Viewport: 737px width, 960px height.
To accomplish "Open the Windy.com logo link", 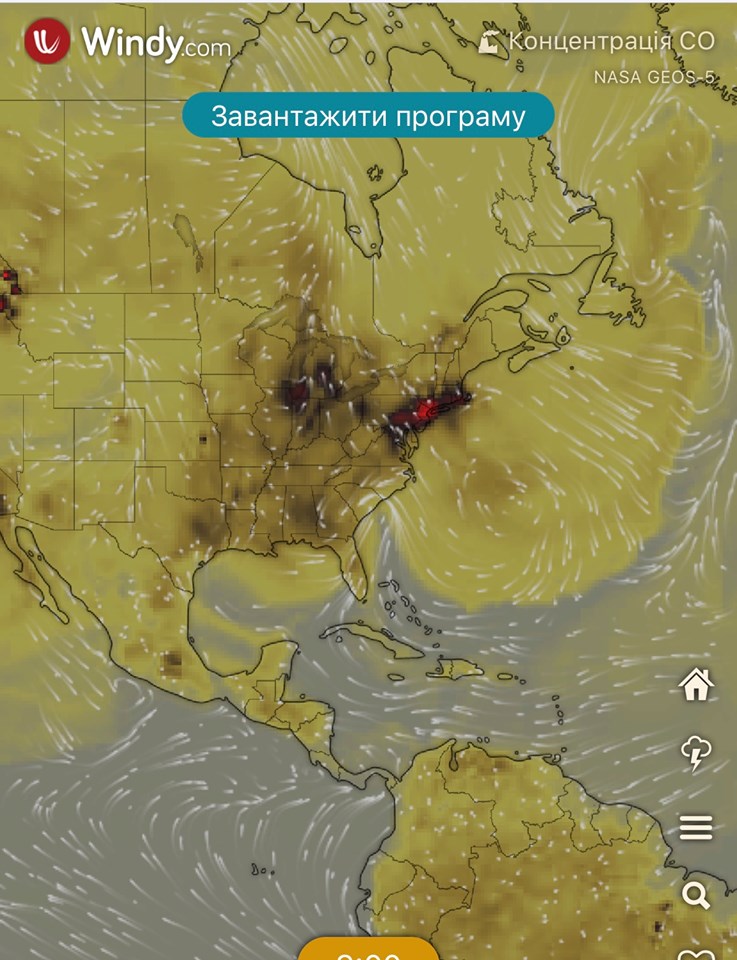I will [127, 43].
